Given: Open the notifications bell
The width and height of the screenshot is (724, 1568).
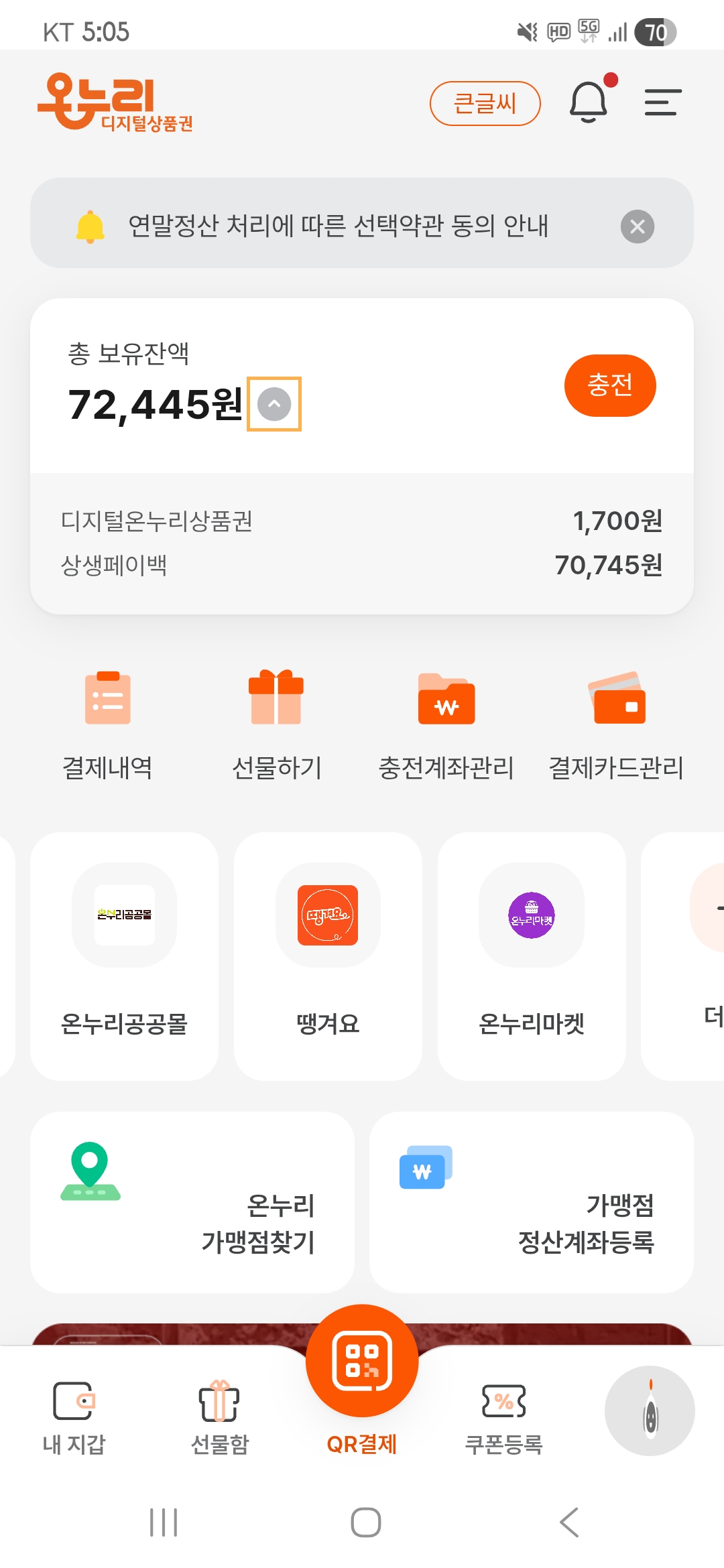Looking at the screenshot, I should pyautogui.click(x=589, y=102).
